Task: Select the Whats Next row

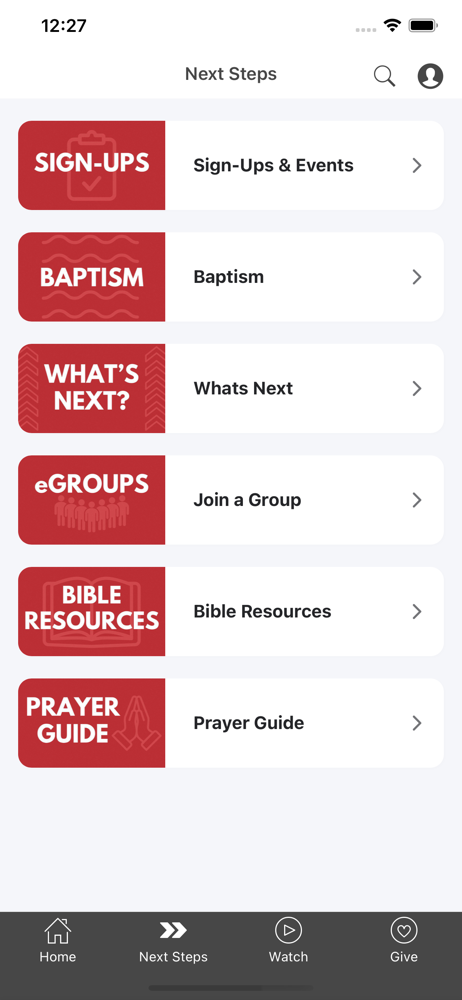Action: pyautogui.click(x=231, y=388)
